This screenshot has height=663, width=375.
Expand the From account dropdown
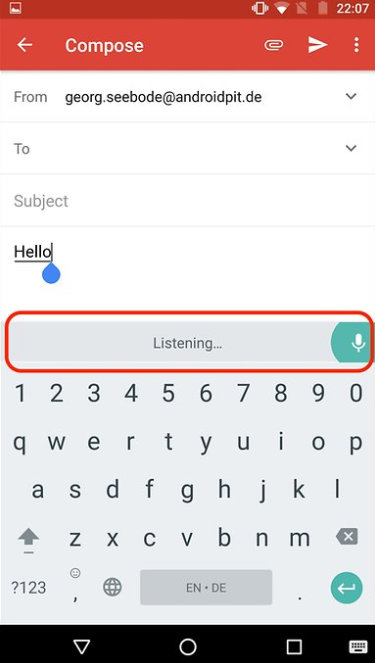tap(351, 96)
